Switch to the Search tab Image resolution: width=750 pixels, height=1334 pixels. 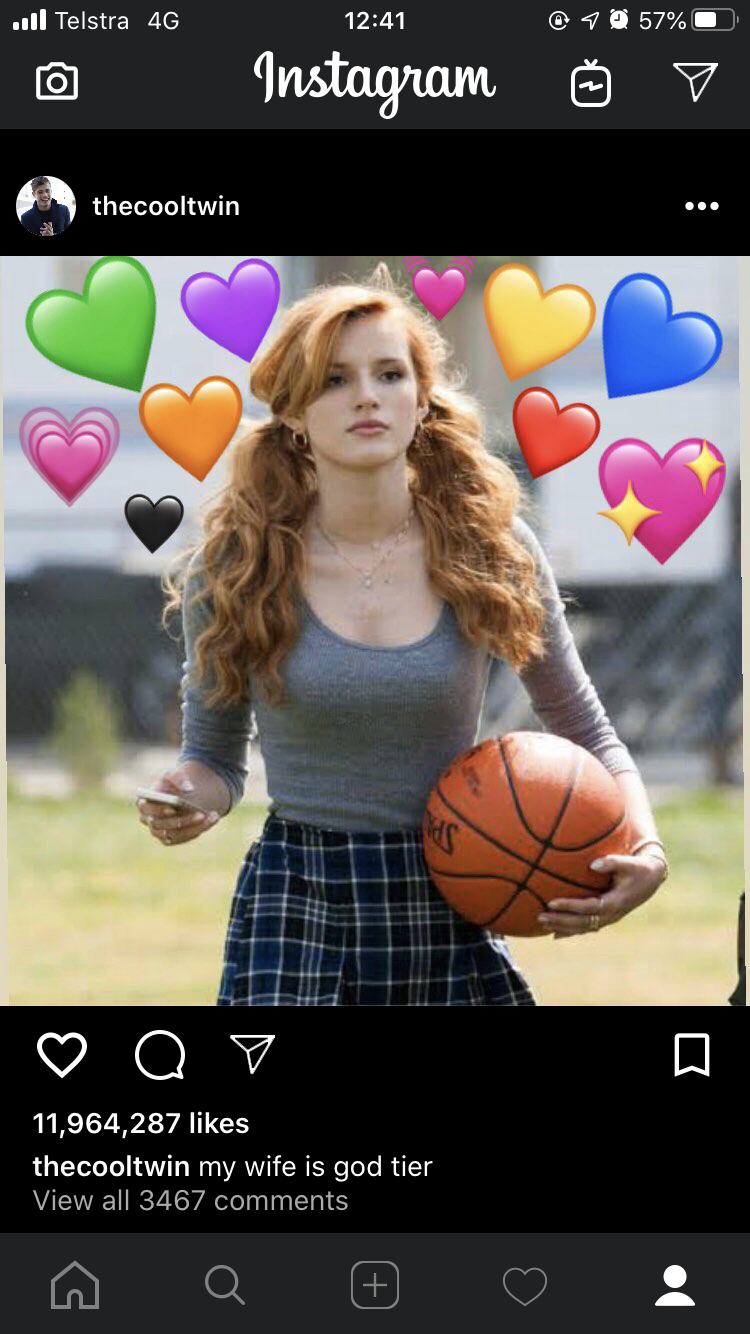coord(225,1285)
